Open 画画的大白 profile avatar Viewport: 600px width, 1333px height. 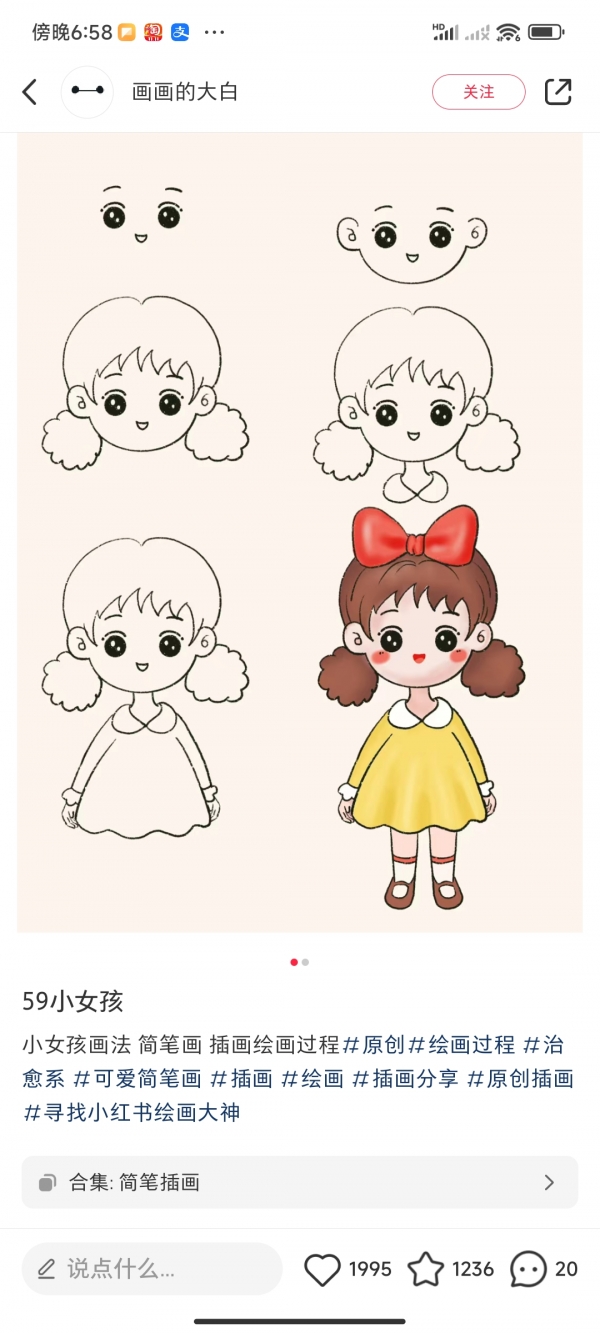[x=87, y=92]
